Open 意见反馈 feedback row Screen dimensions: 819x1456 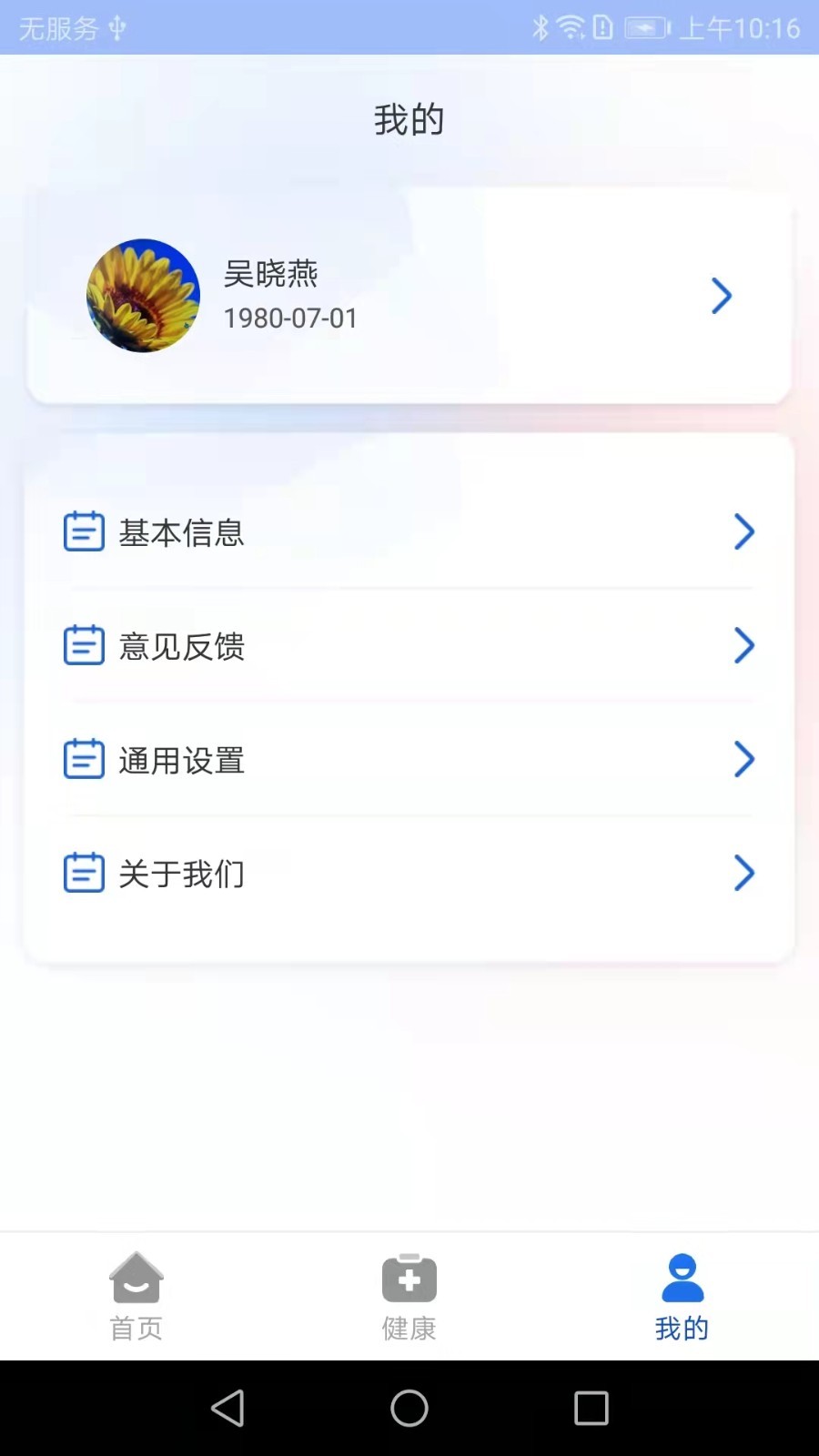pyautogui.click(x=409, y=646)
